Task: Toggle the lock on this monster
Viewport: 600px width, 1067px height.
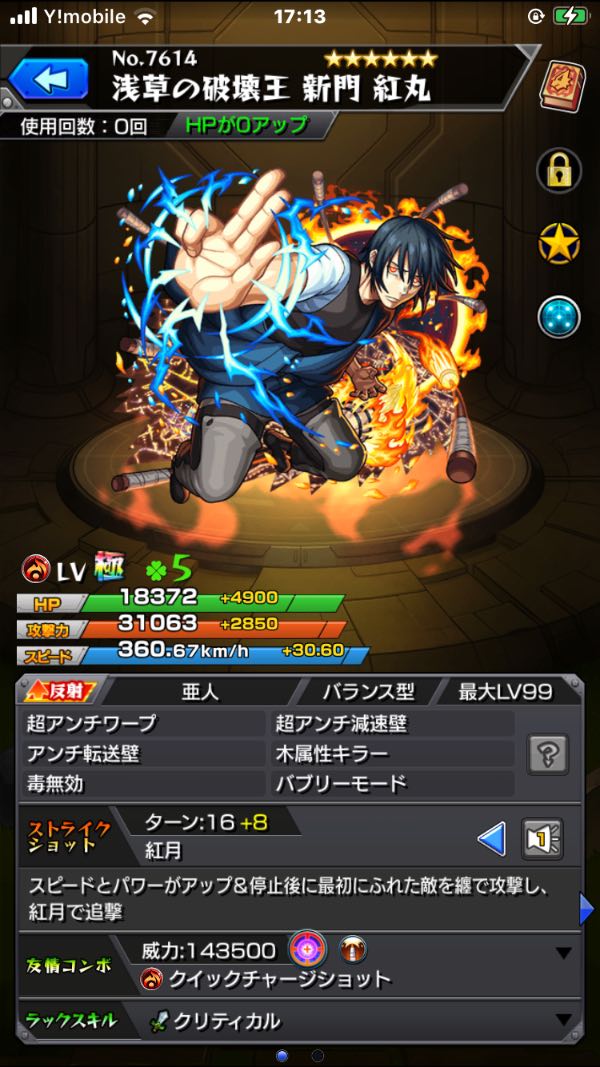Action: click(559, 171)
